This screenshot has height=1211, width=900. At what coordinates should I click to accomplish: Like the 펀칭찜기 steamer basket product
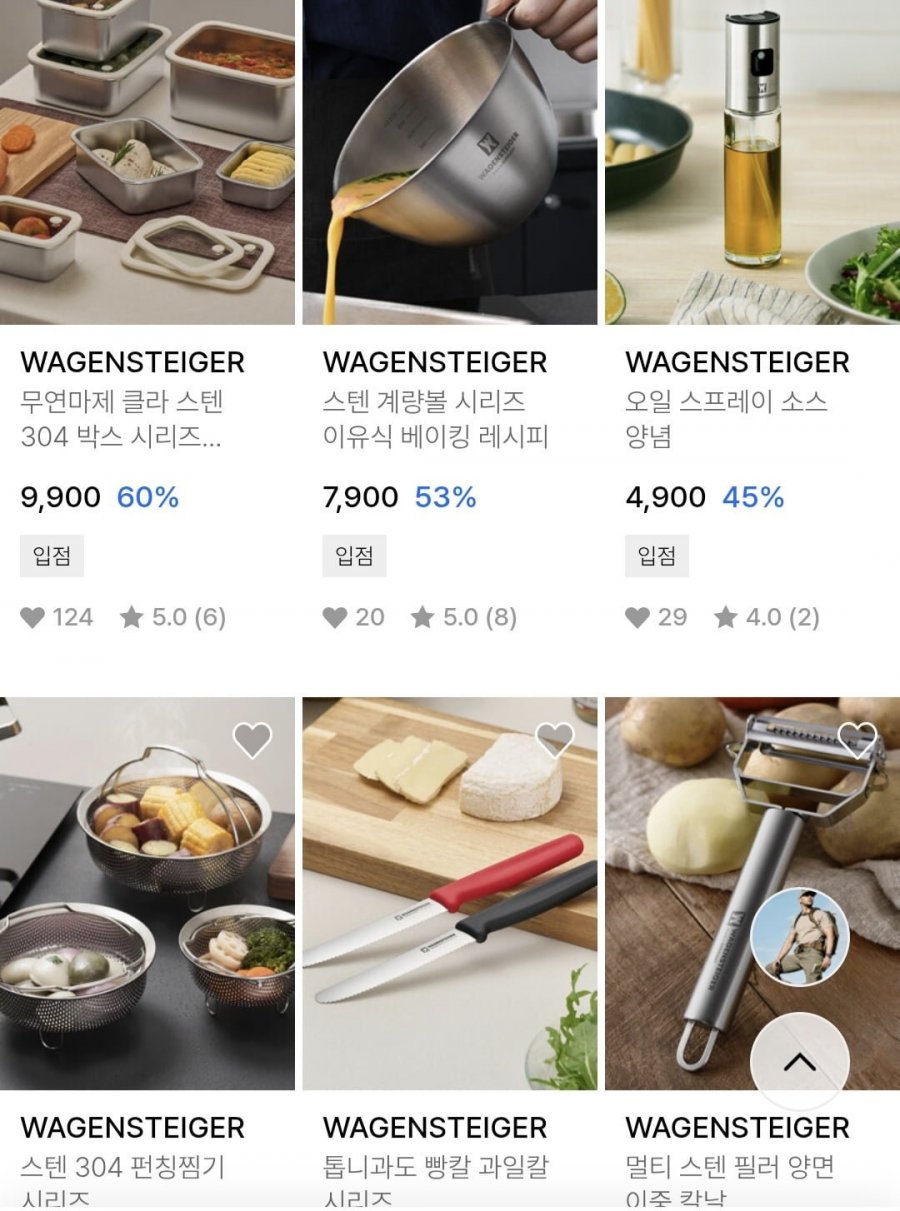(x=252, y=741)
